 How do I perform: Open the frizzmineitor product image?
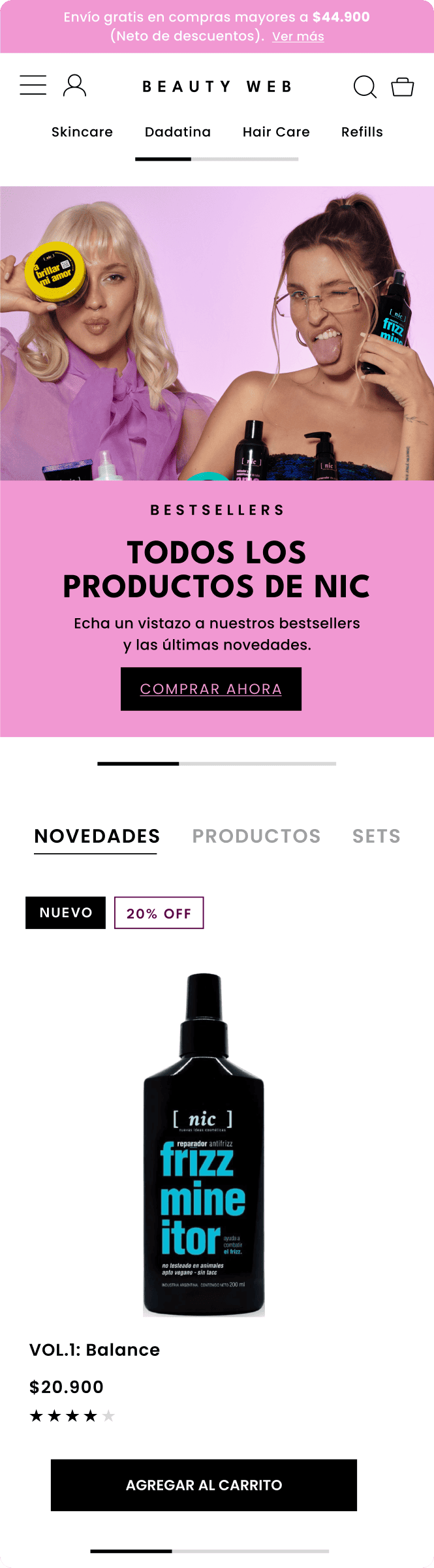click(x=204, y=1144)
